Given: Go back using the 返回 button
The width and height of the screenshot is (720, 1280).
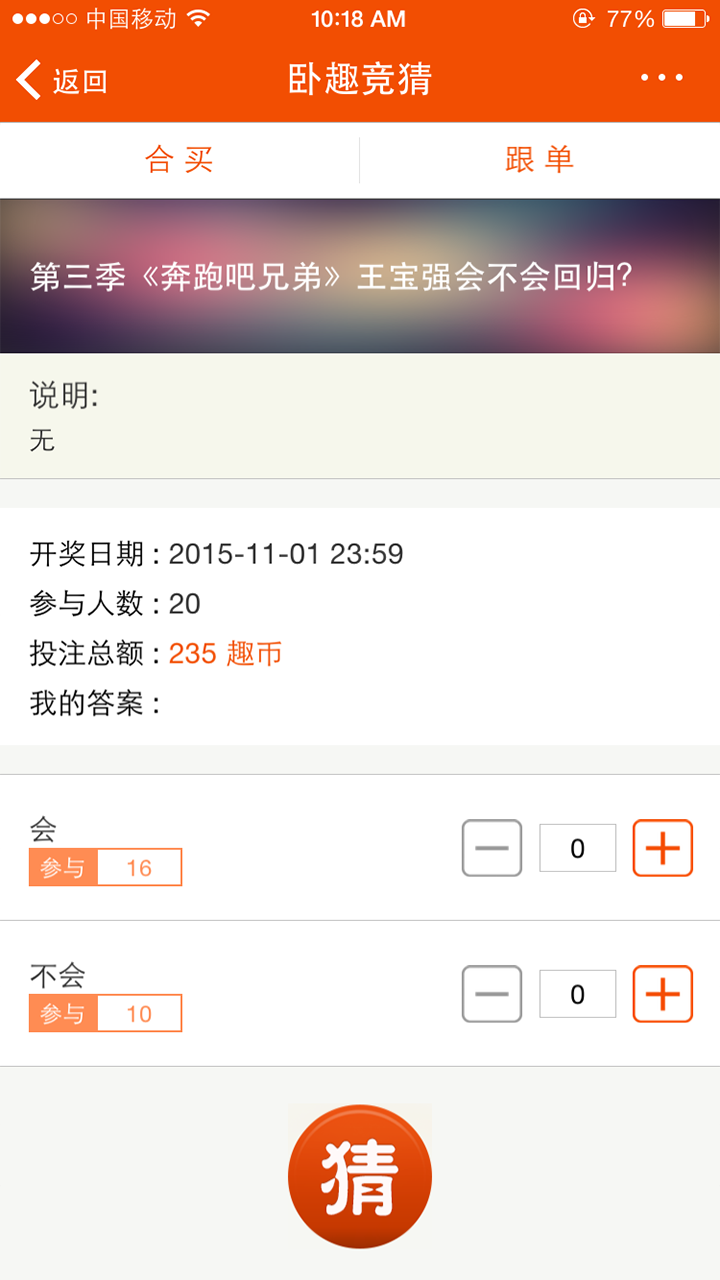Looking at the screenshot, I should [x=62, y=80].
